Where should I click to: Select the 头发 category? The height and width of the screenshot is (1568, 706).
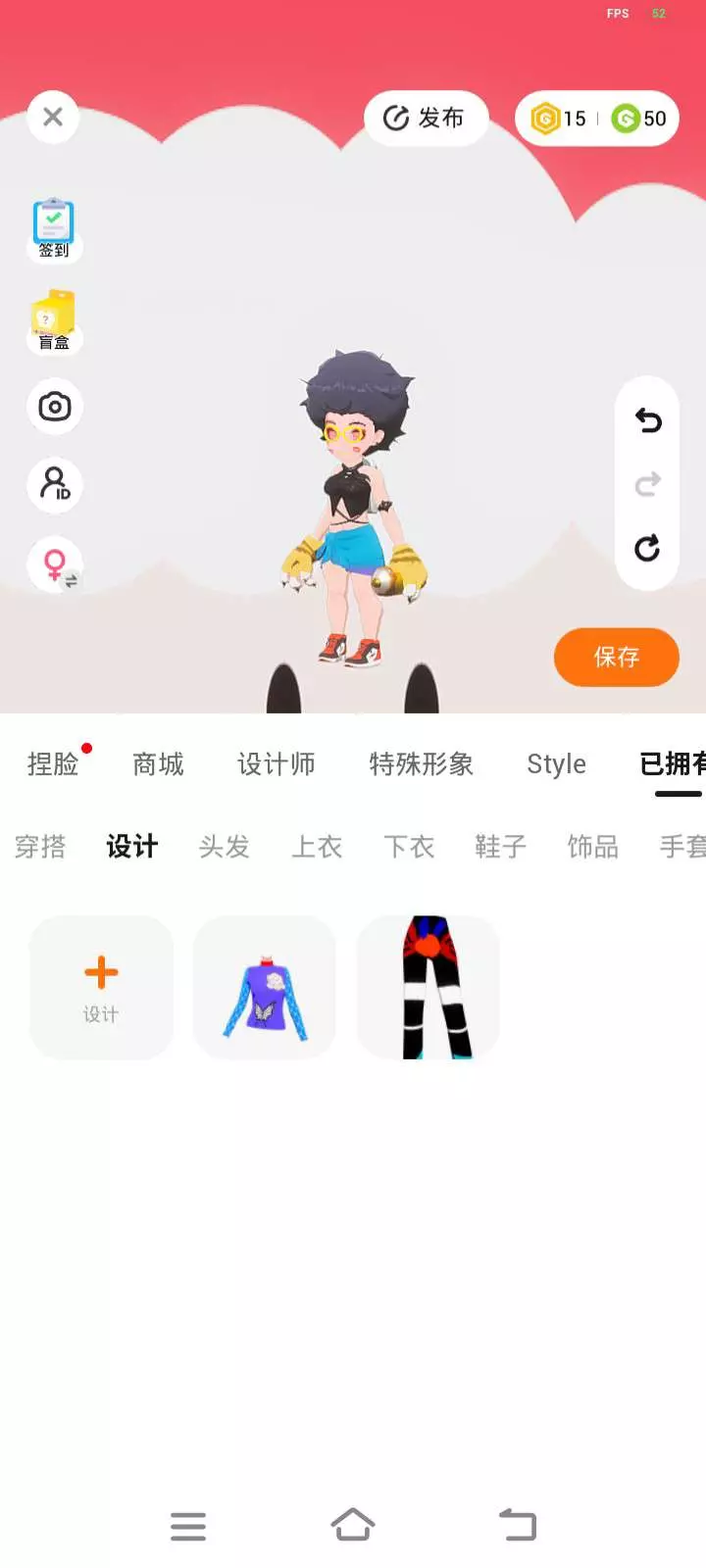[x=225, y=846]
